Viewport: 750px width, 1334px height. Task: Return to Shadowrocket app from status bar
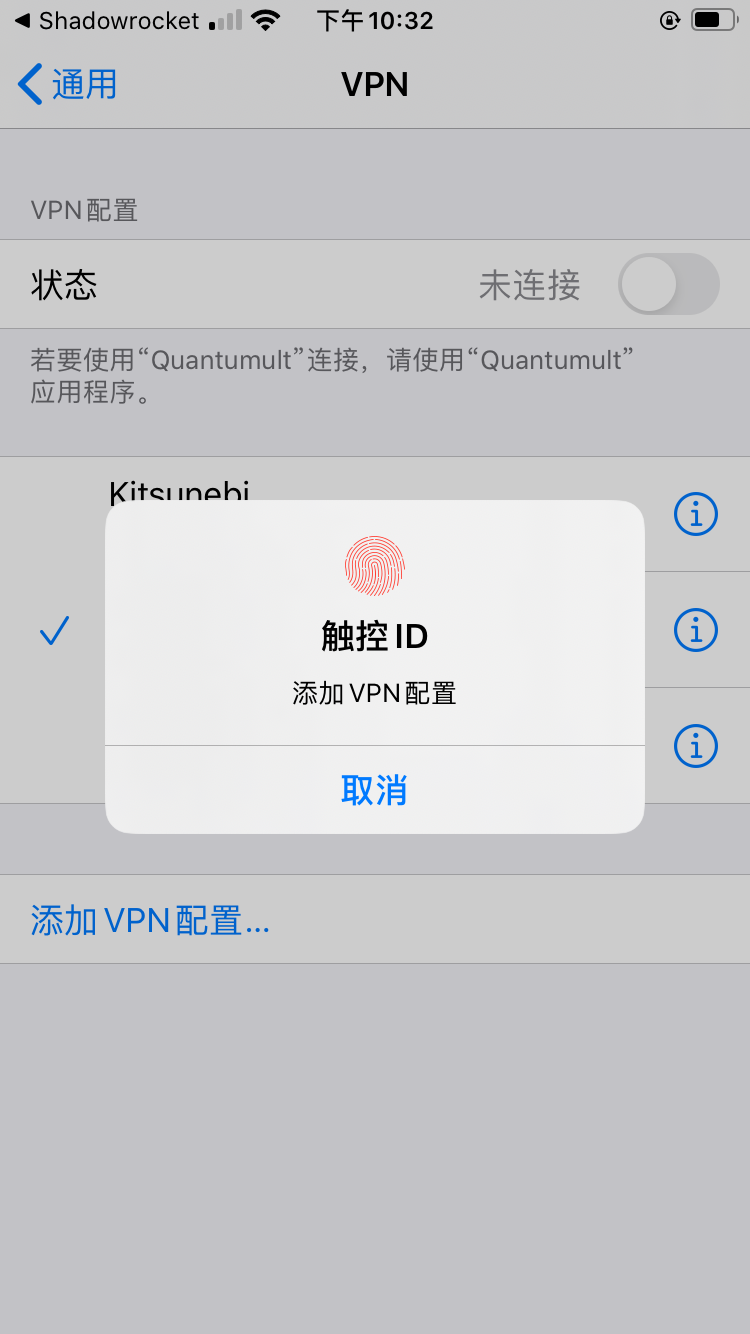(x=107, y=20)
